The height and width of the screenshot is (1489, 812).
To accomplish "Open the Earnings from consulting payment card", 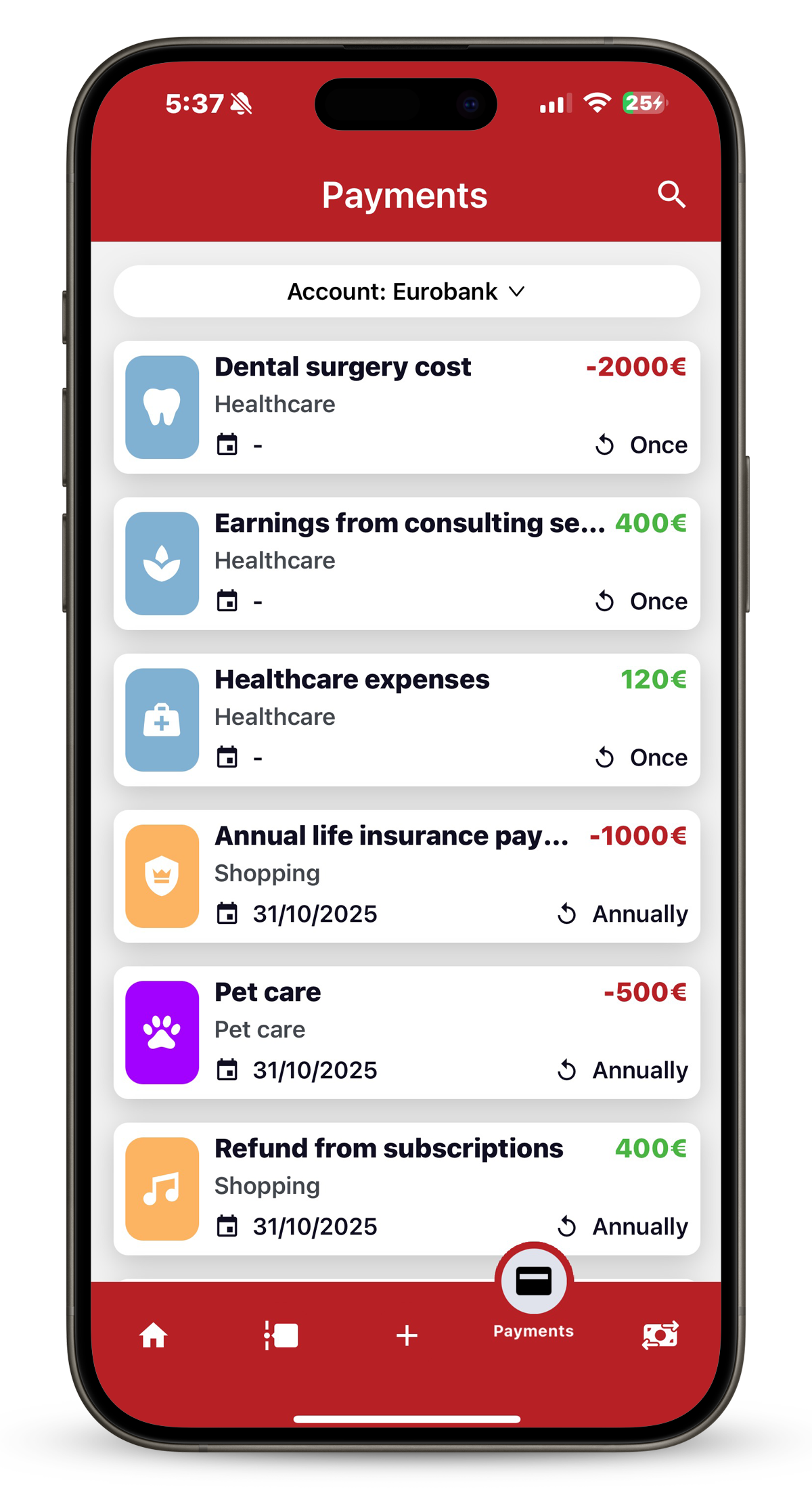I will pyautogui.click(x=407, y=564).
